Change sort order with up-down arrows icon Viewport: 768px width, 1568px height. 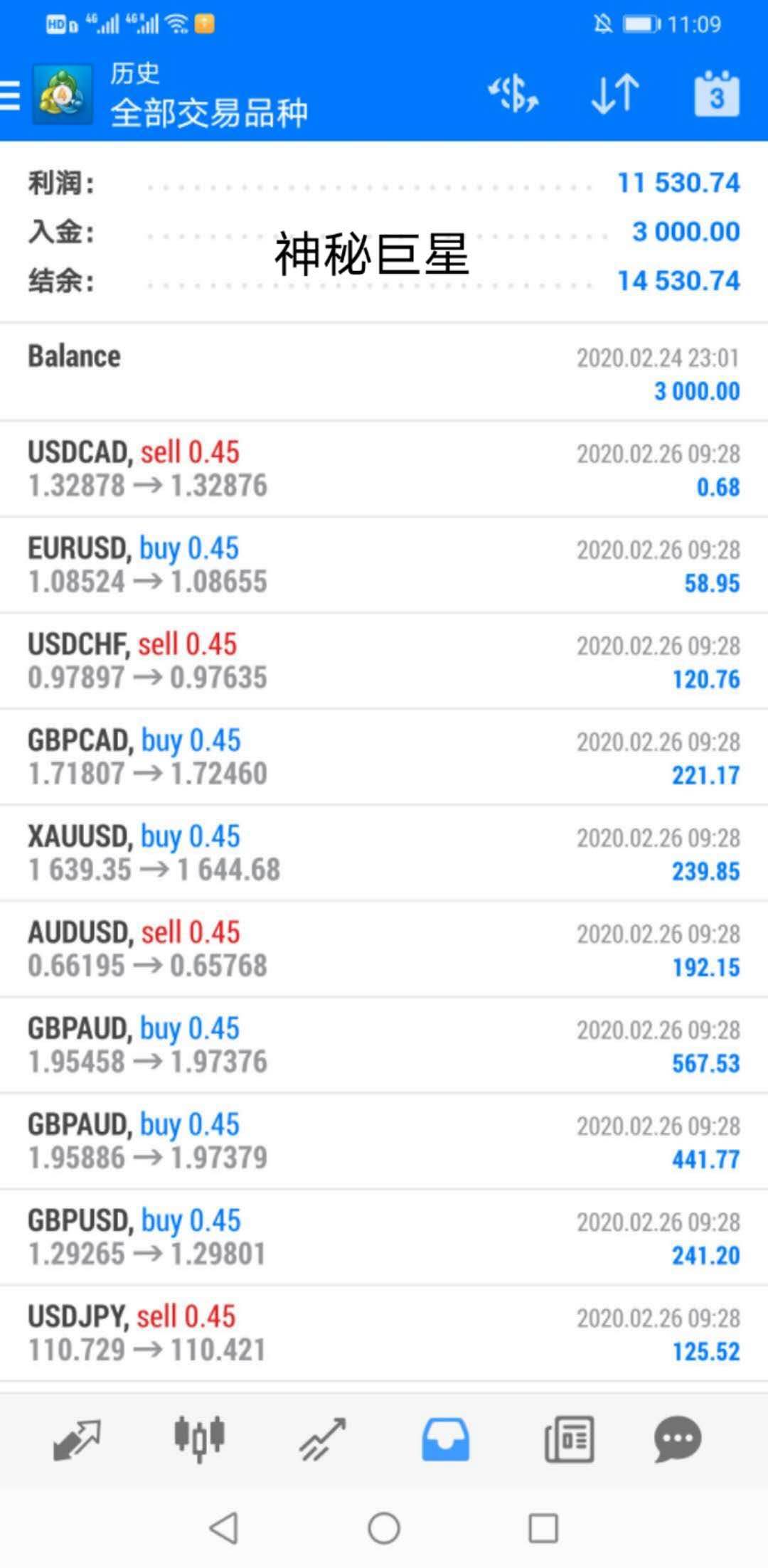click(x=615, y=94)
